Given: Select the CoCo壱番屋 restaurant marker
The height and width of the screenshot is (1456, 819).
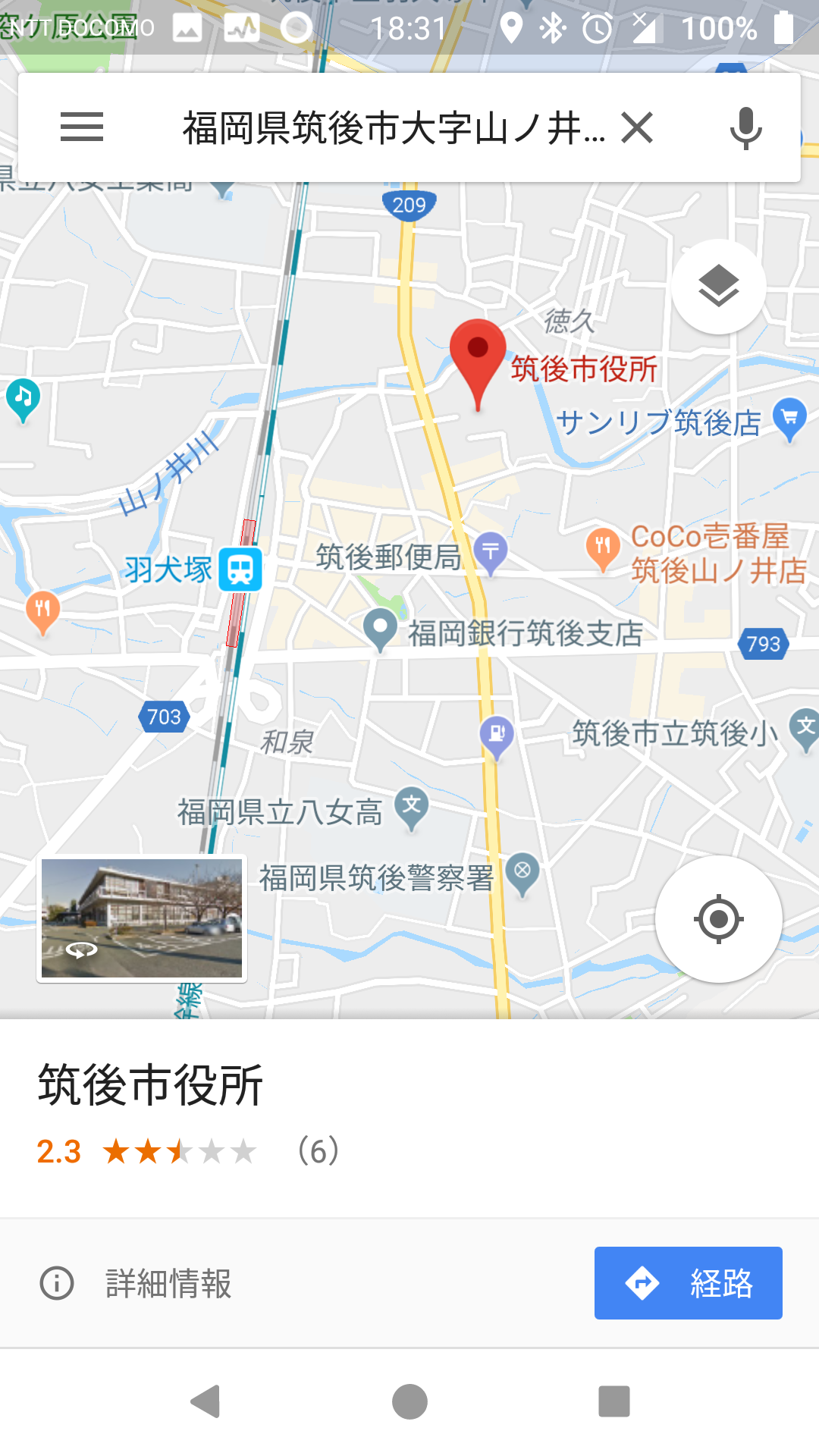Looking at the screenshot, I should tap(602, 549).
